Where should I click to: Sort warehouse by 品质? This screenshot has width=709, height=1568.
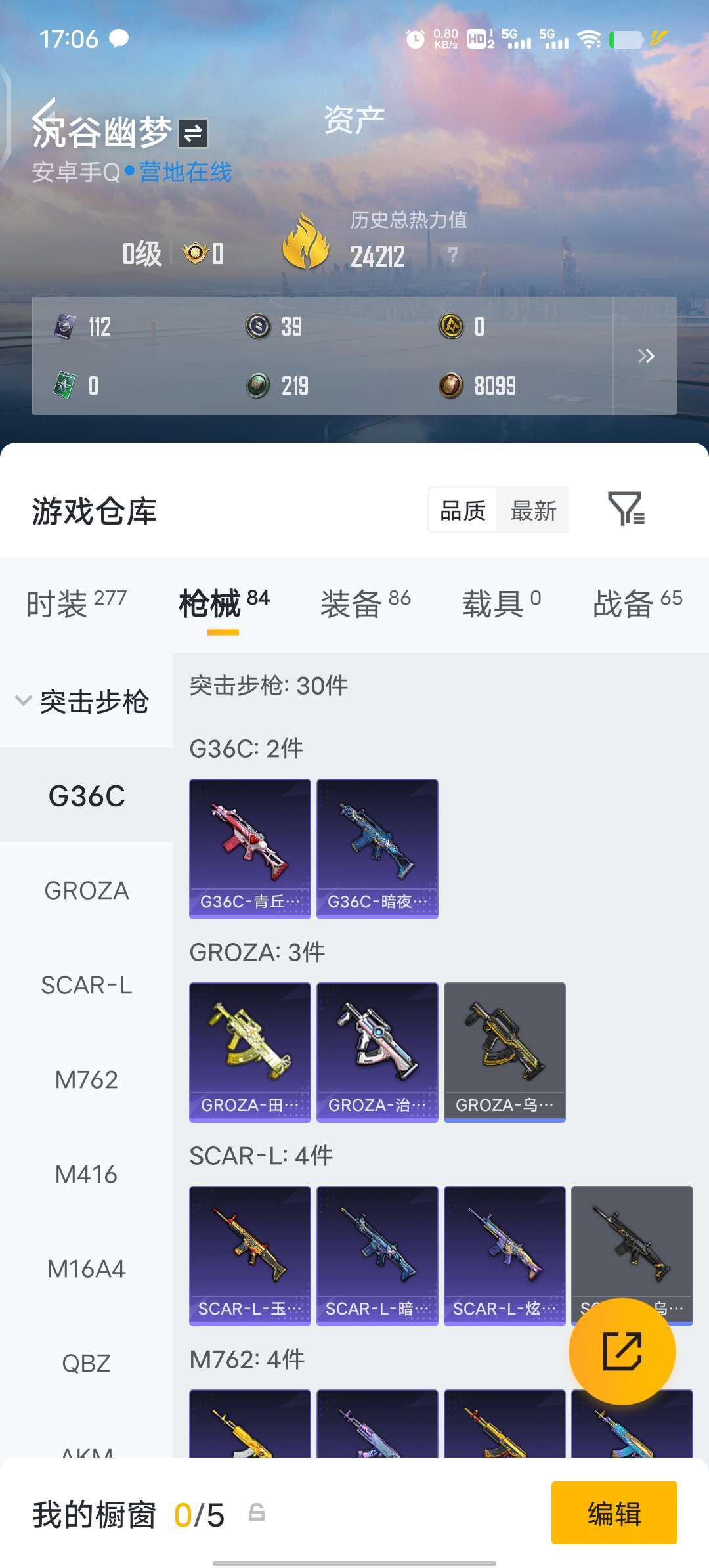[x=463, y=510]
